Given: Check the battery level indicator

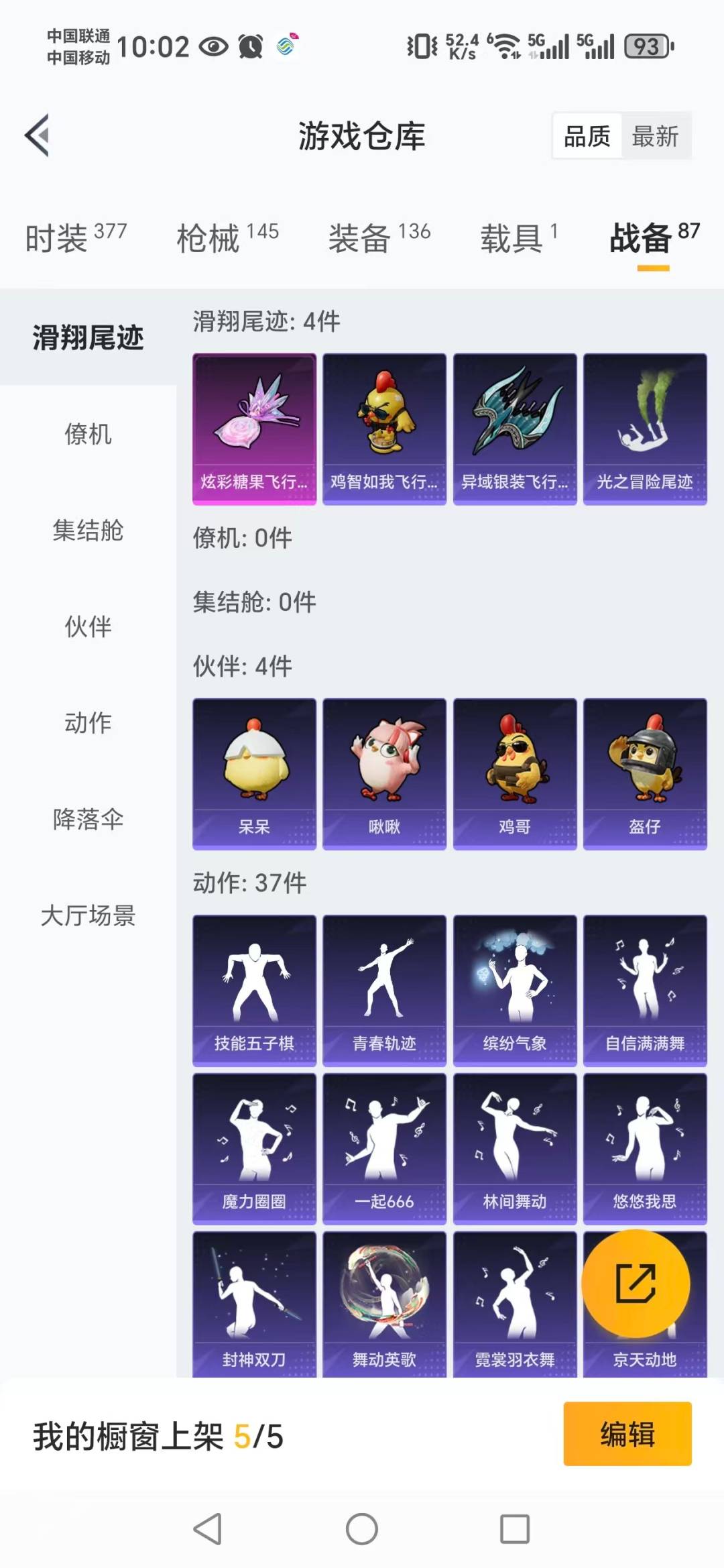Looking at the screenshot, I should (646, 46).
